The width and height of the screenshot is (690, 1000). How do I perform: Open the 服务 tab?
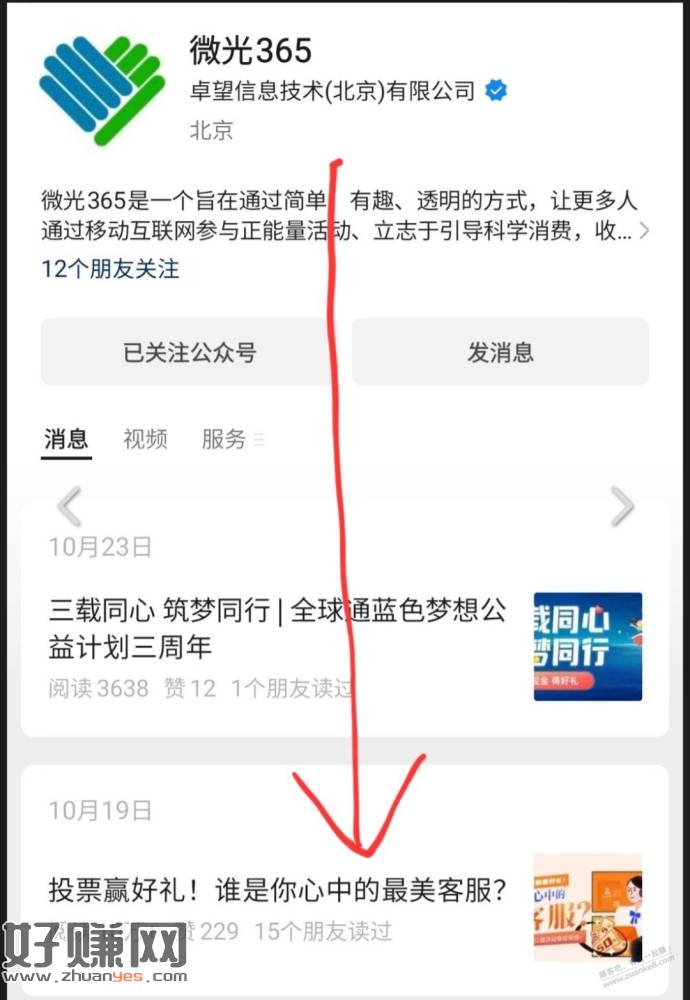pos(224,439)
